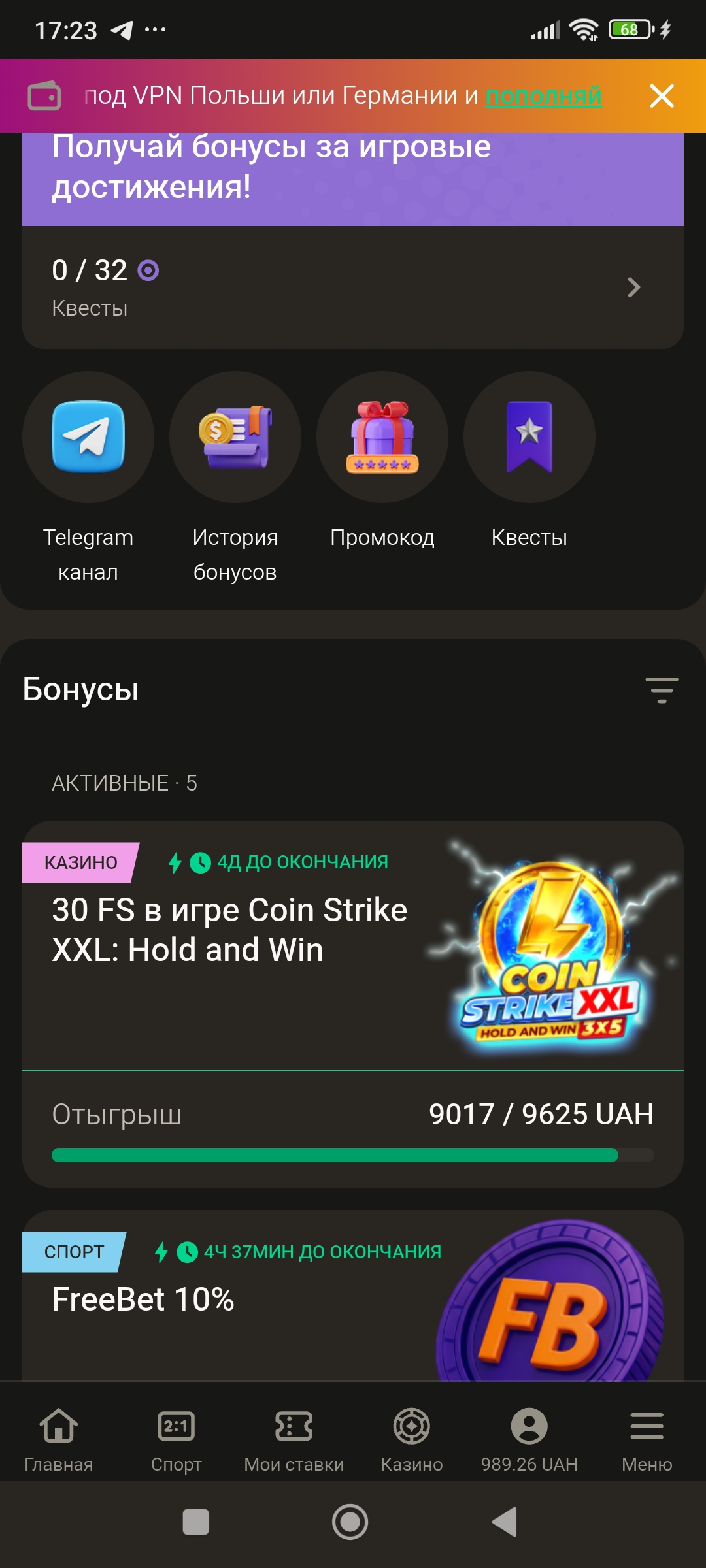Open the Промокод gift shortcut
The height and width of the screenshot is (1568, 706).
pos(382,437)
